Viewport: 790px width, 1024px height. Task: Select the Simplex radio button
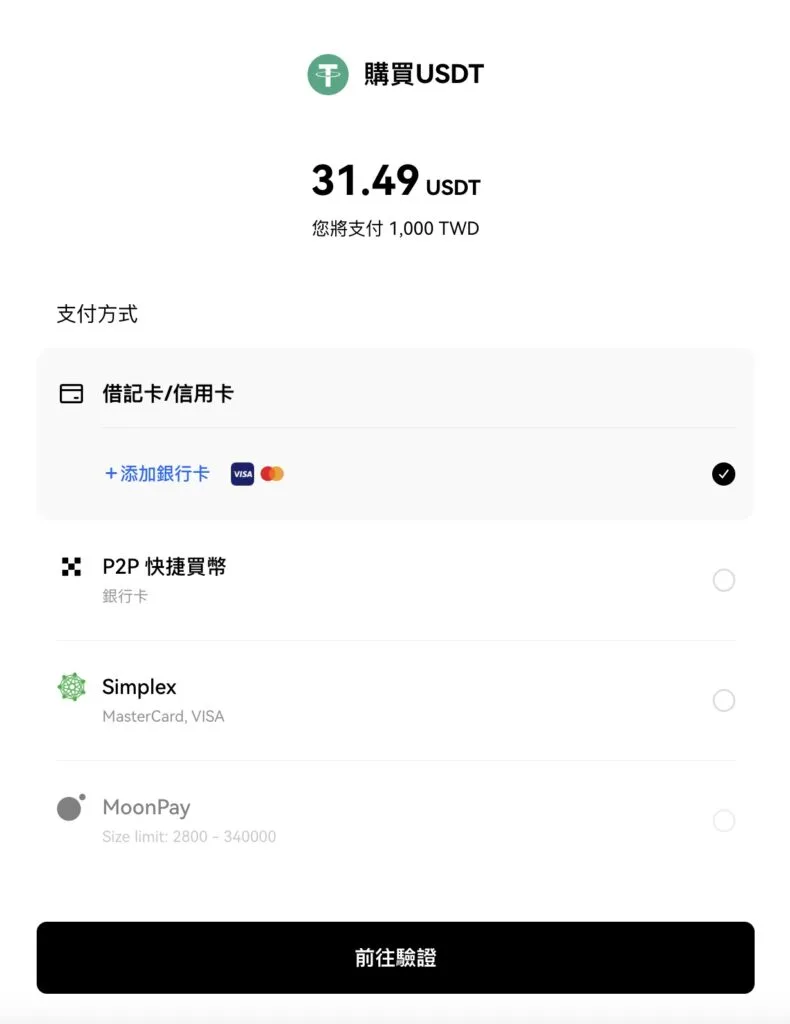(723, 700)
